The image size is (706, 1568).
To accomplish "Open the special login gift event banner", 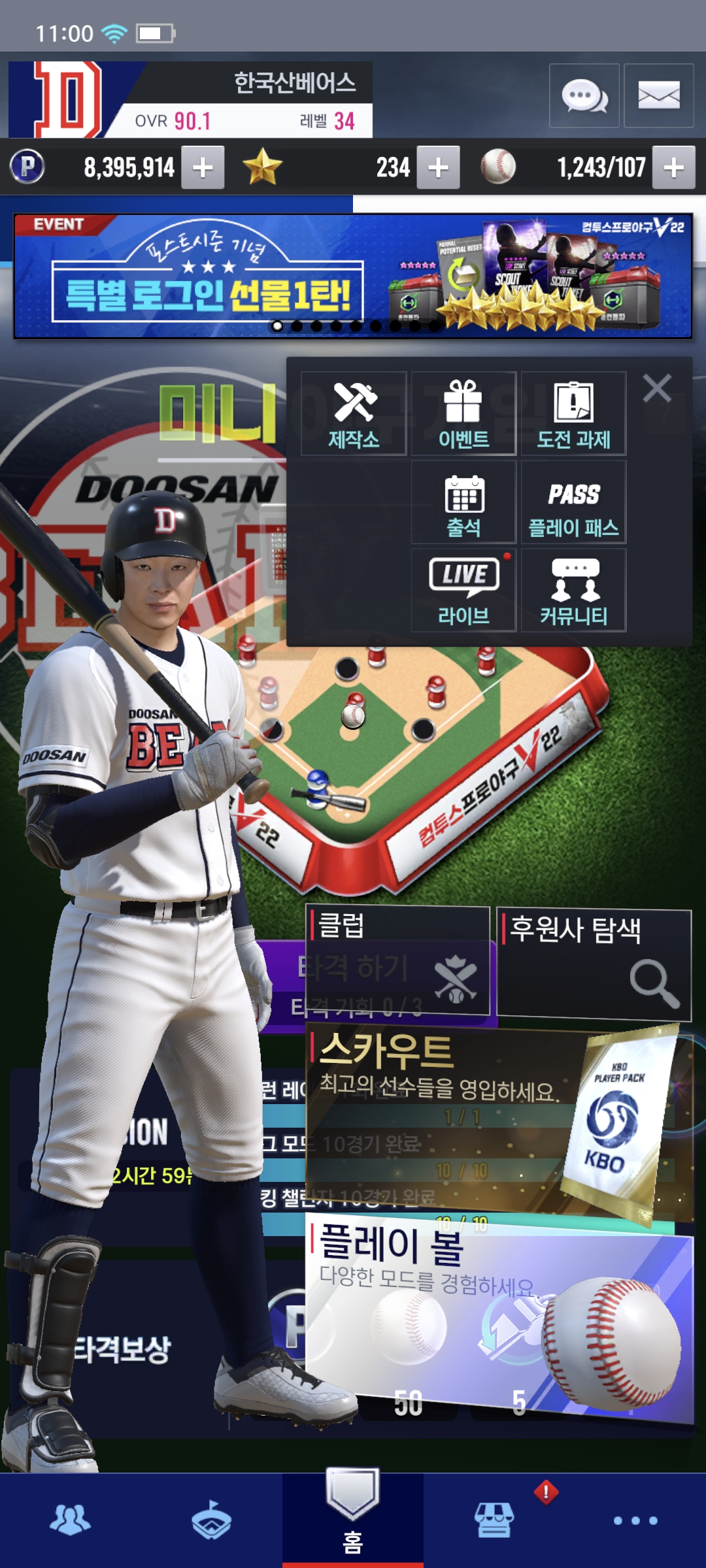I will point(353,276).
